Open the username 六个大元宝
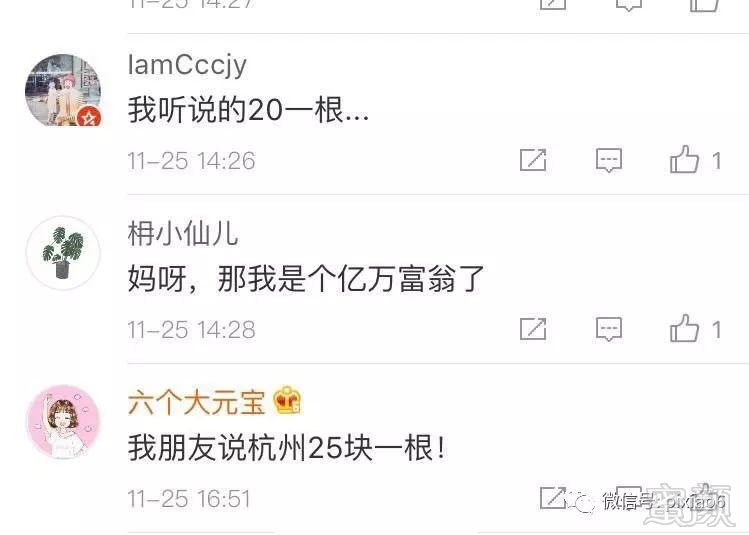The width and height of the screenshot is (749, 535). coord(196,402)
